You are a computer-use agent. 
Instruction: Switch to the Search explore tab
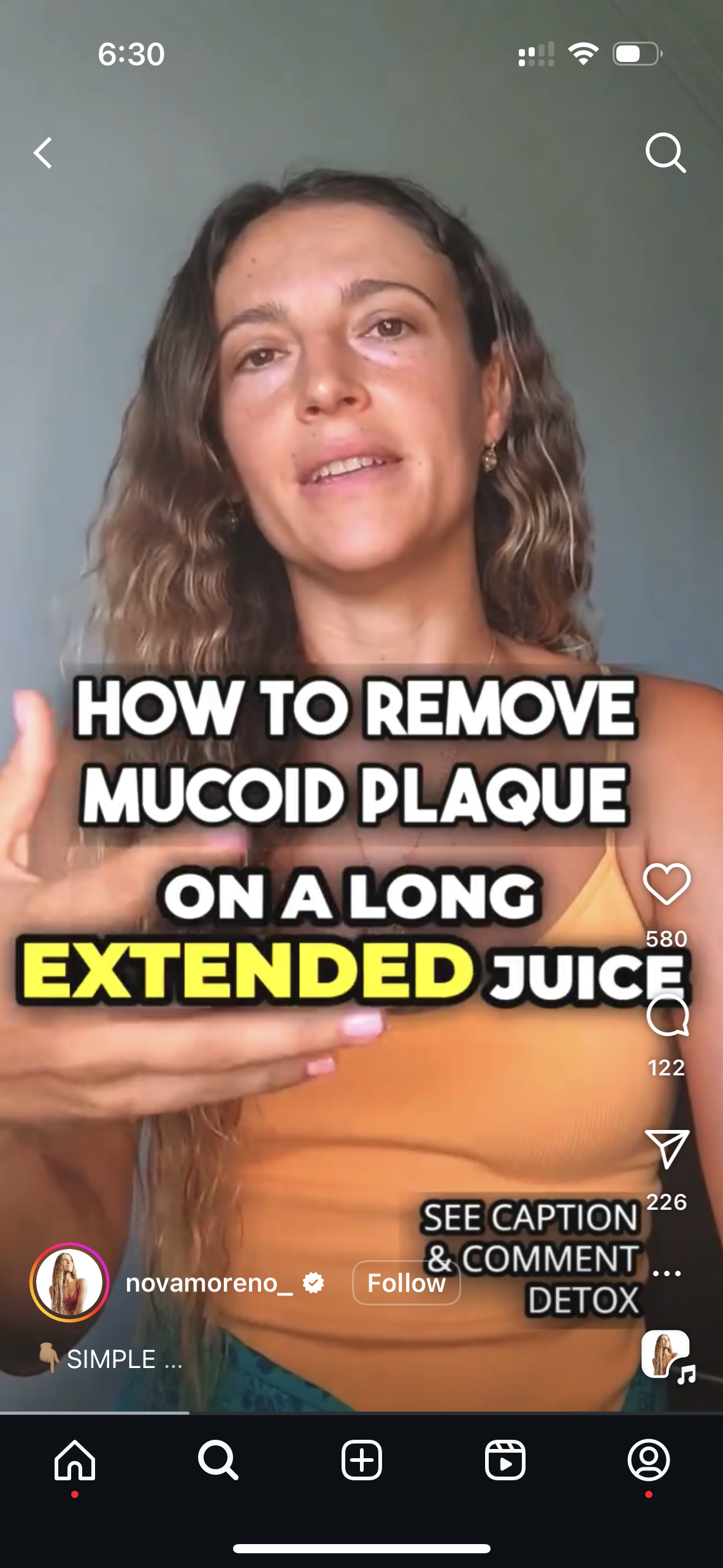pyautogui.click(x=218, y=1460)
